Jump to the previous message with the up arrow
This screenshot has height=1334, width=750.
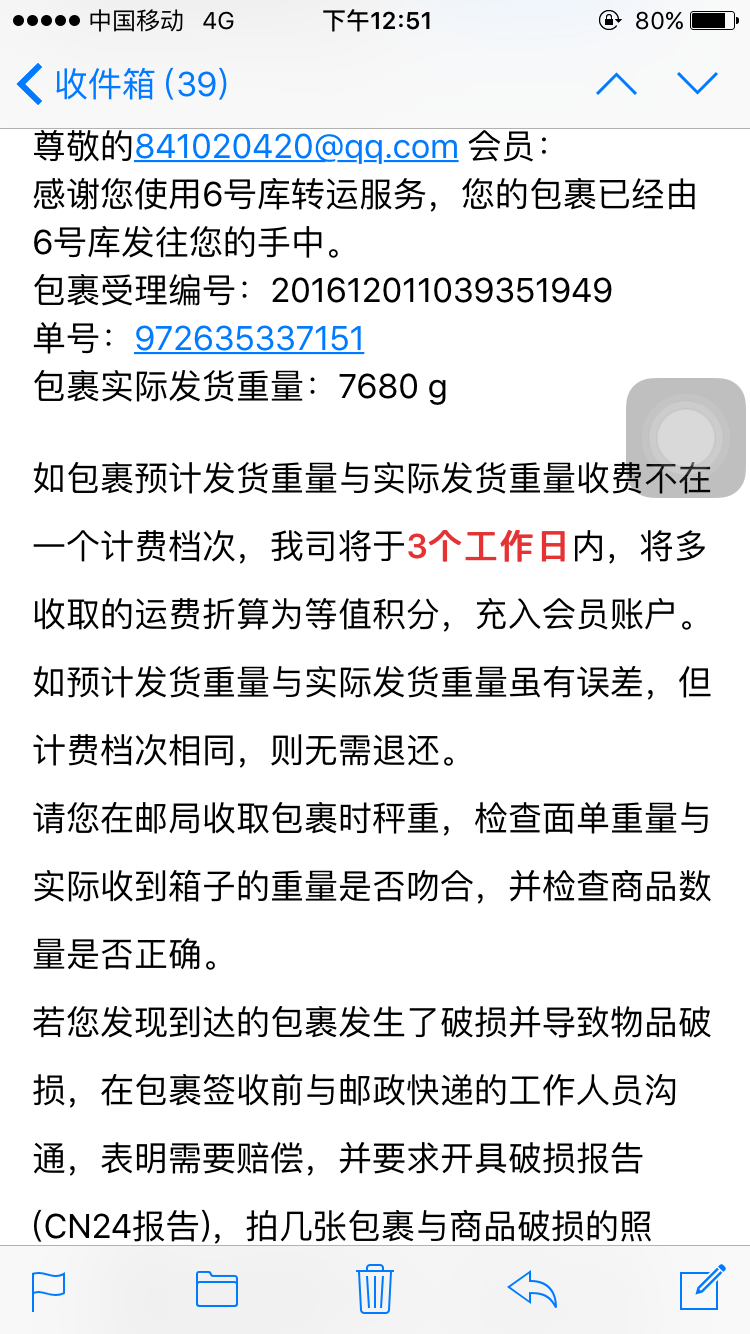pyautogui.click(x=616, y=84)
